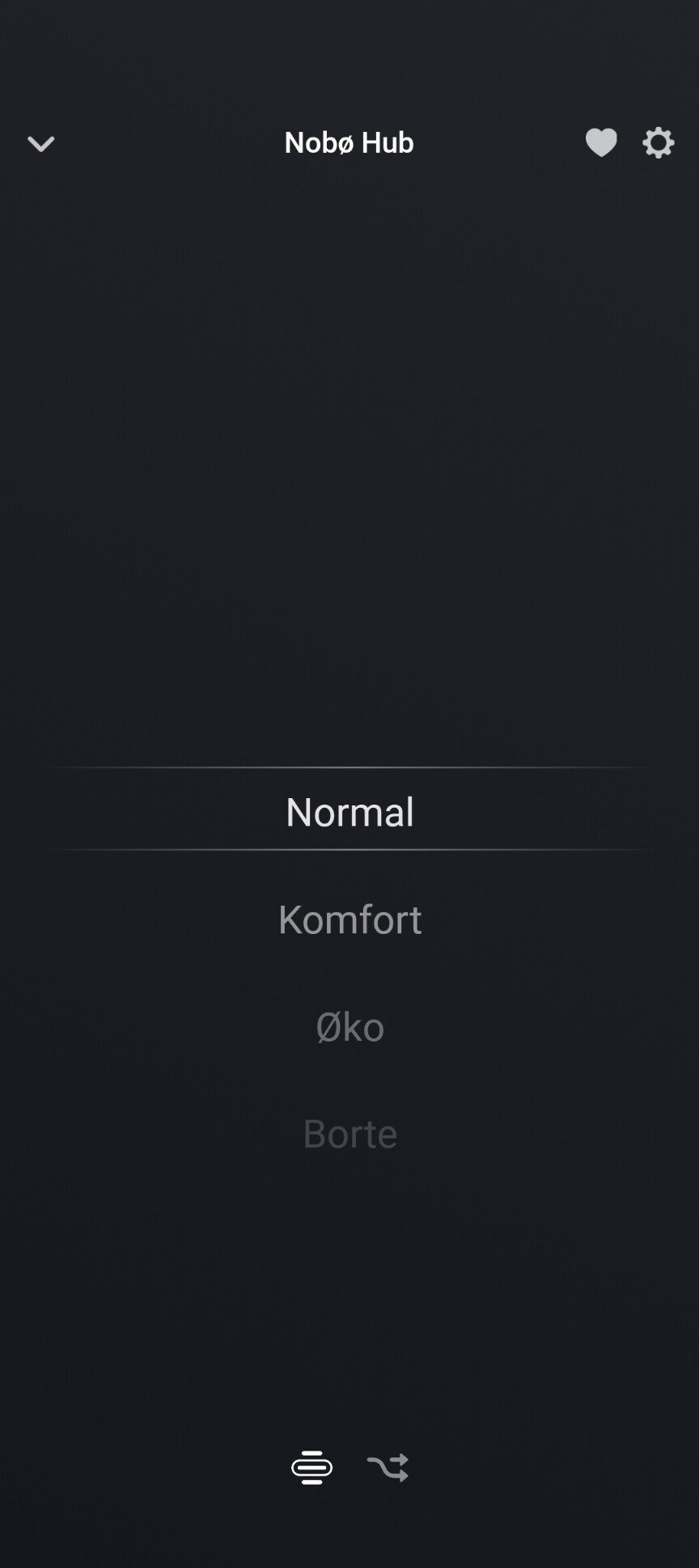The width and height of the screenshot is (699, 1568).
Task: Switch to the override arrows view
Action: point(388,1467)
